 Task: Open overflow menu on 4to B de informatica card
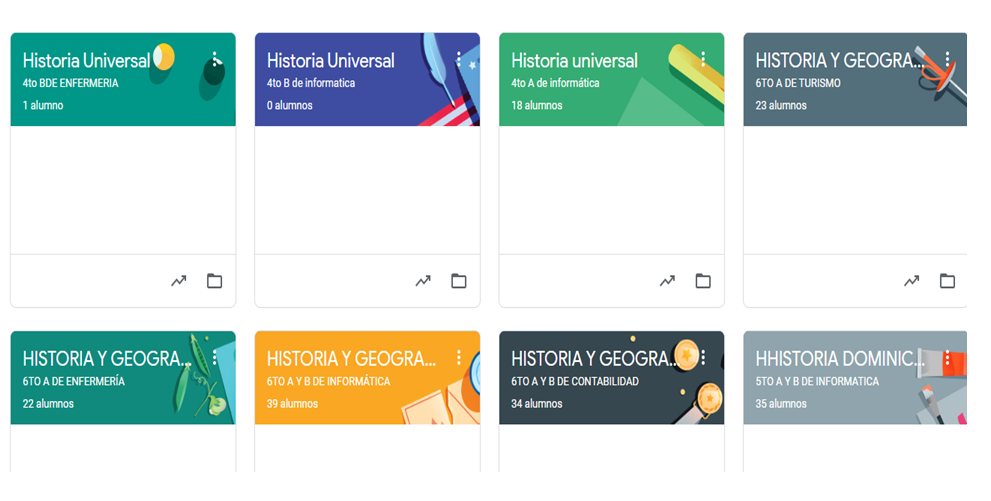point(459,59)
